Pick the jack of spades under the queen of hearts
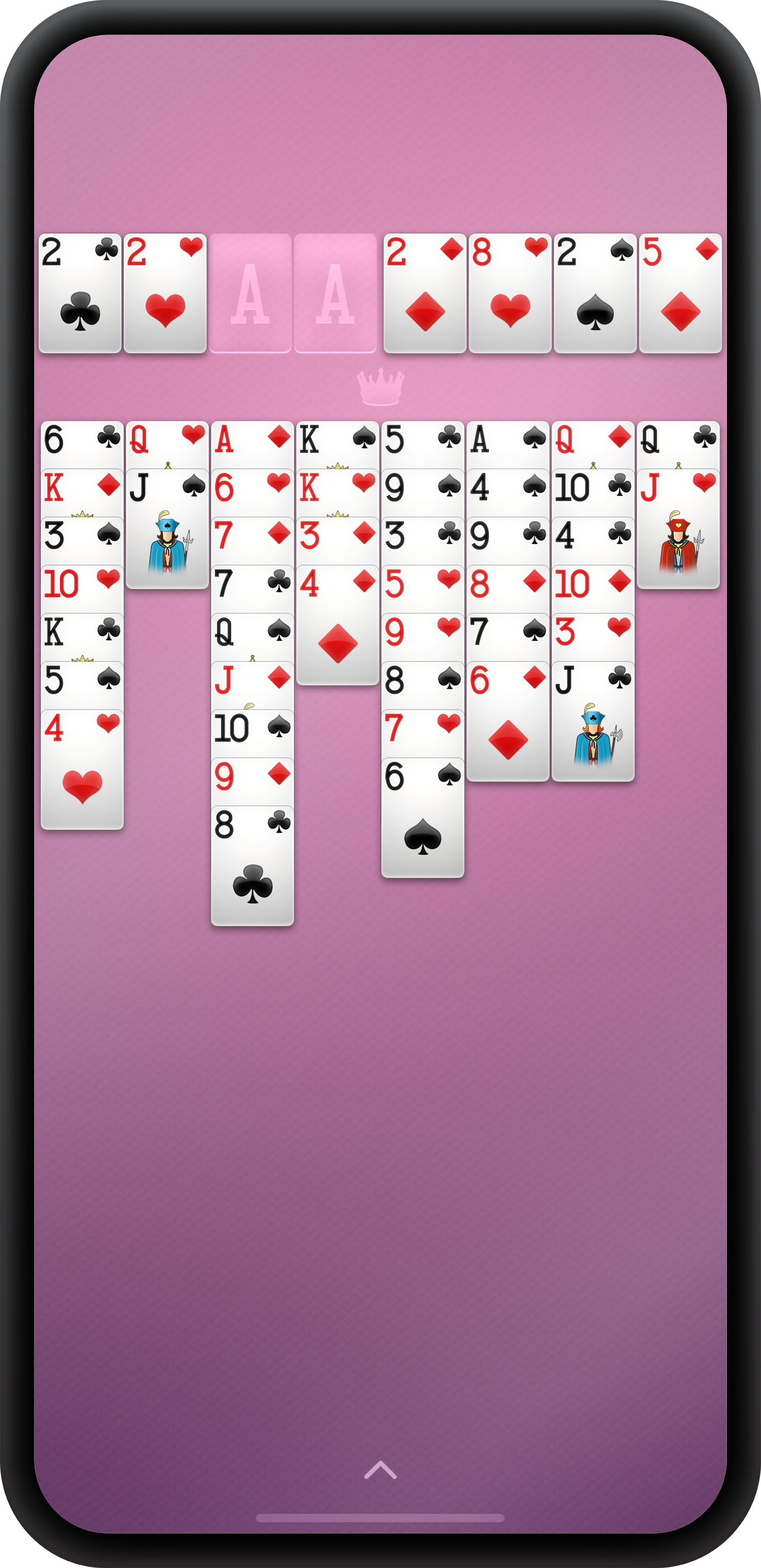The image size is (761, 1568). [167, 528]
